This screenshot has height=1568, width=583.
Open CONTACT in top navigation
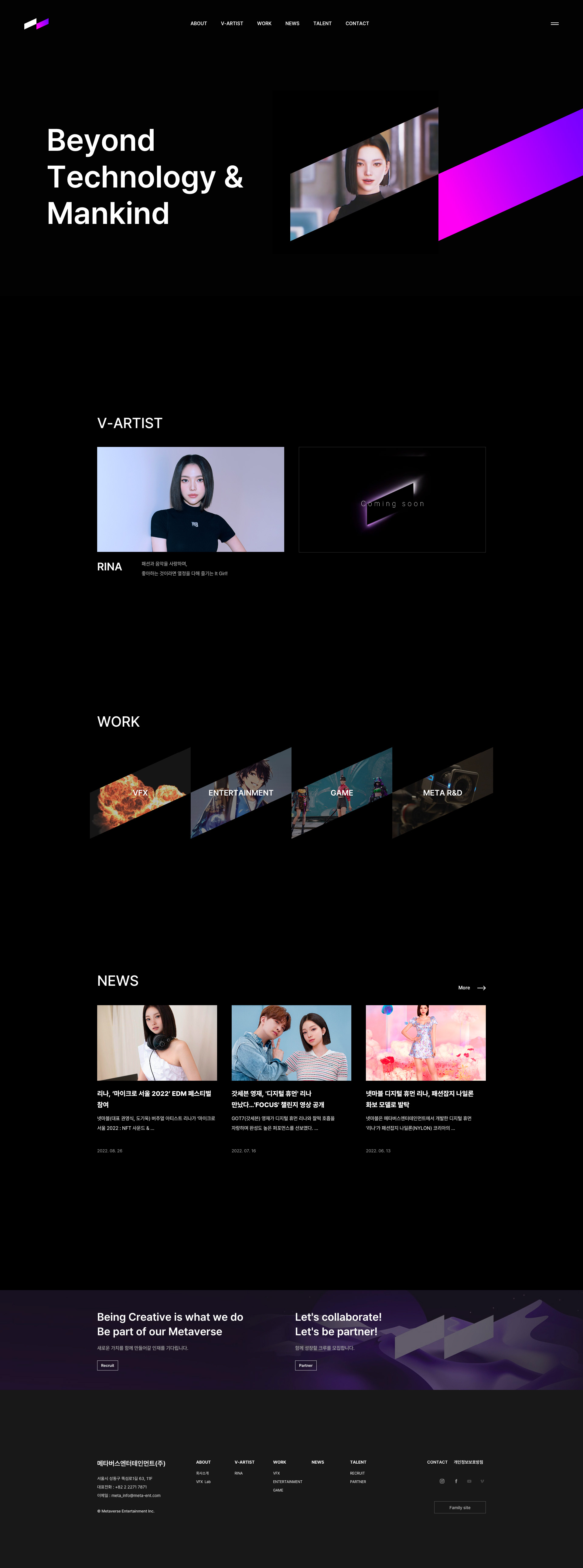pyautogui.click(x=357, y=24)
